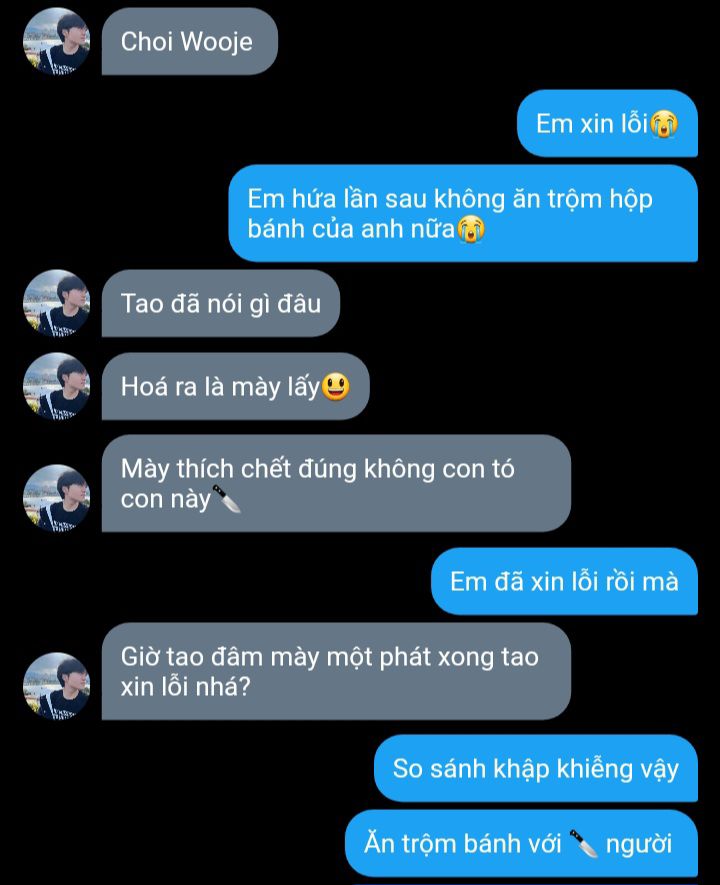Open the avatar beside the "Choi Wooje" message
720x885 pixels.
57,41
